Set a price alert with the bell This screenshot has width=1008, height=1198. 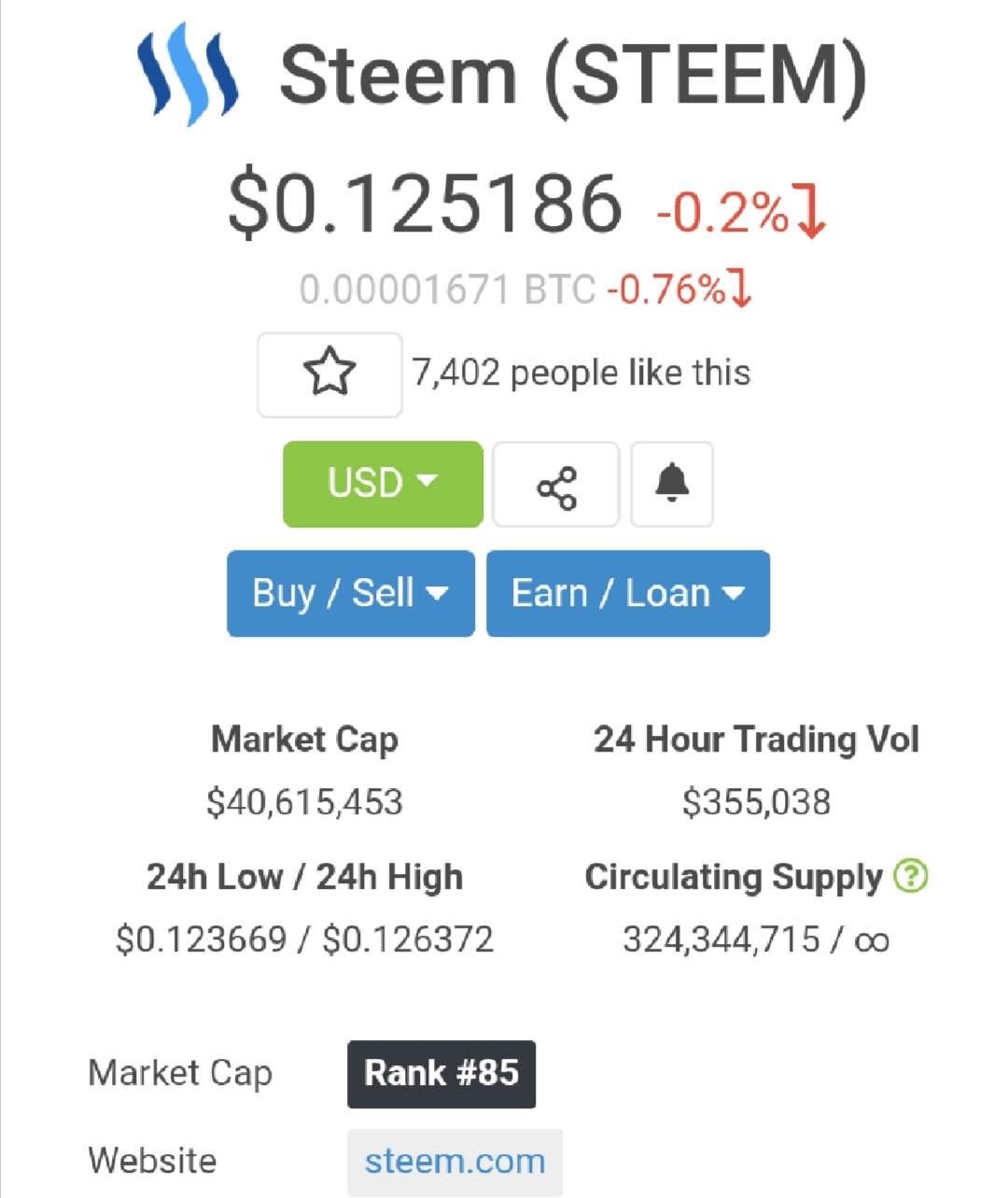click(672, 484)
